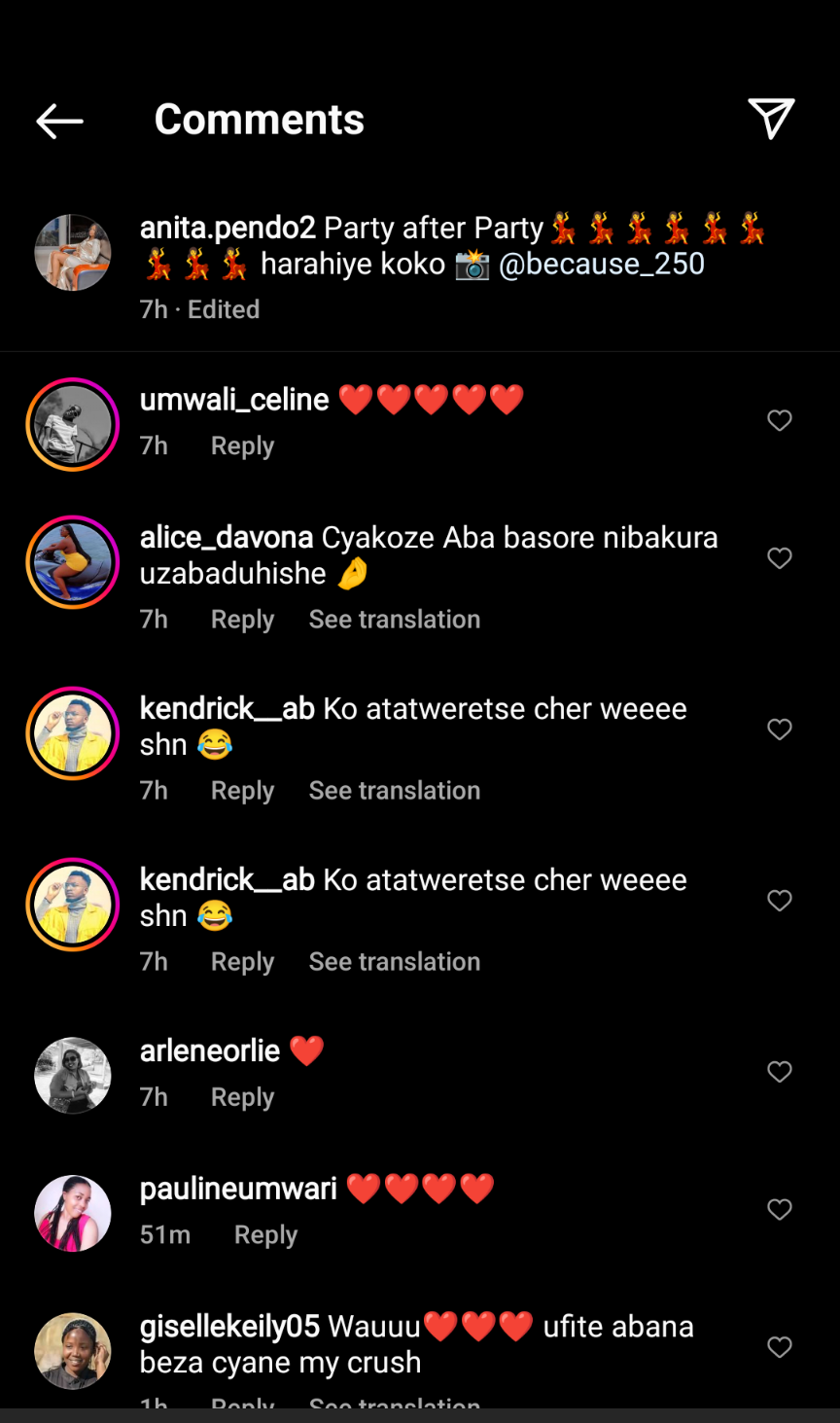Viewport: 840px width, 1423px height.
Task: Open the @because_250 mention in the caption
Action: (x=601, y=264)
